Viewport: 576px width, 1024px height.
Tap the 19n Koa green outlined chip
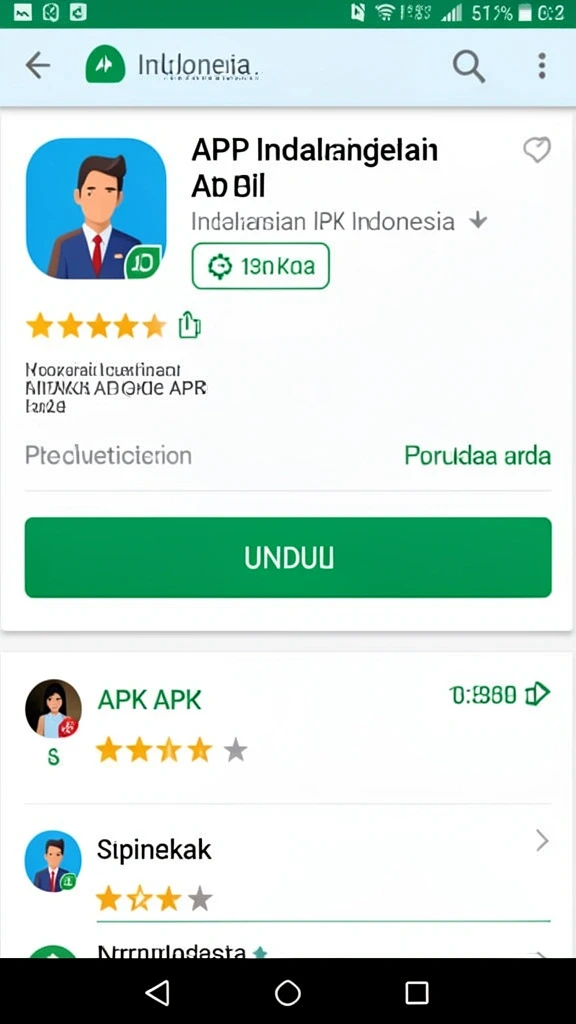click(261, 266)
